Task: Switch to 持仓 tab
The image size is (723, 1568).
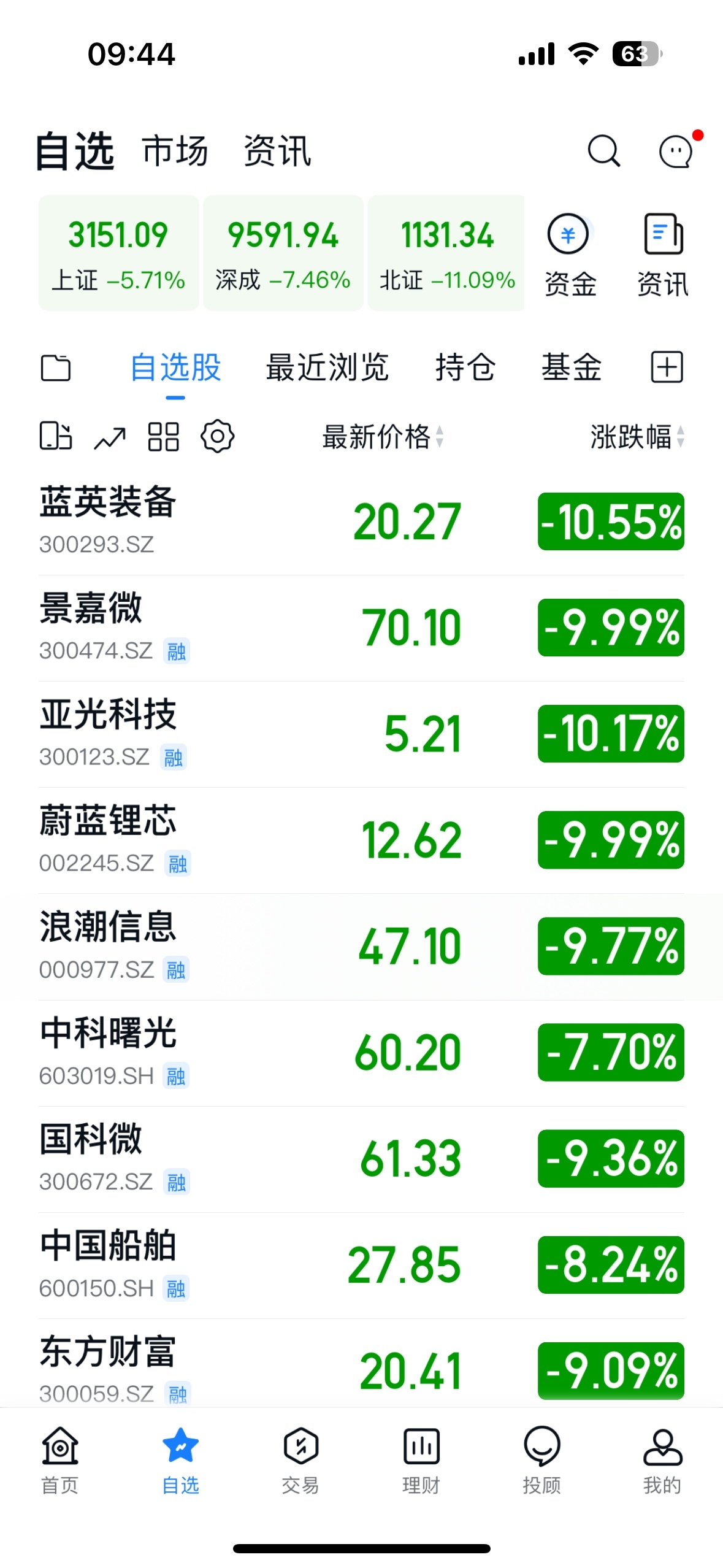Action: point(465,368)
